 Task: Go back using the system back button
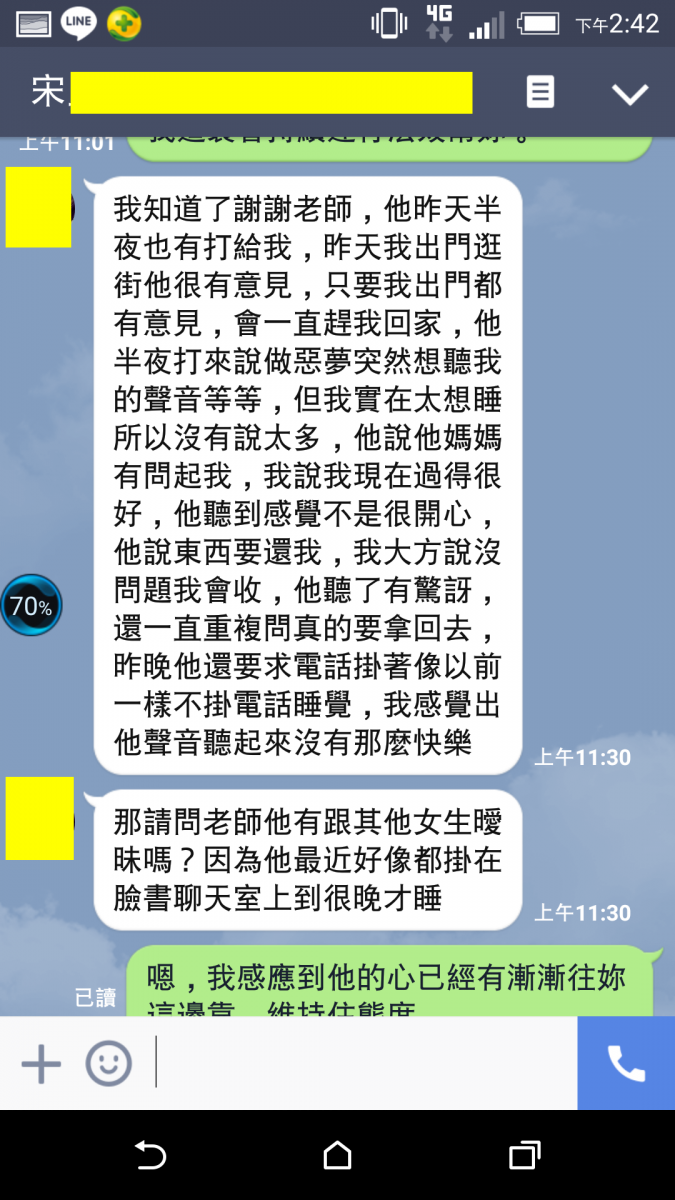pyautogui.click(x=150, y=1156)
